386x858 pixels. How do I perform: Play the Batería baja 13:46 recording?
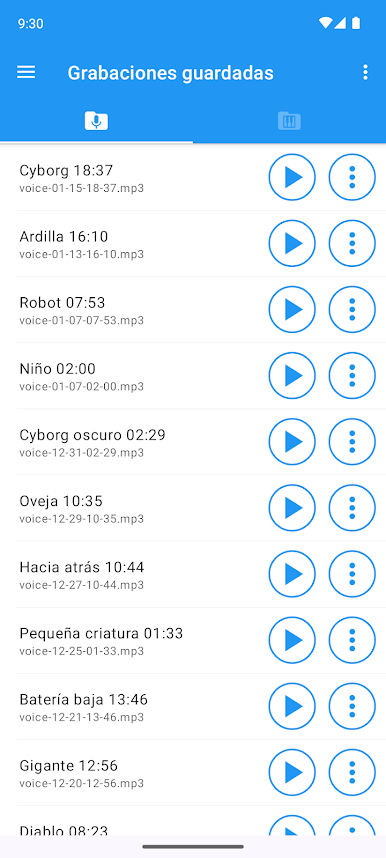292,707
